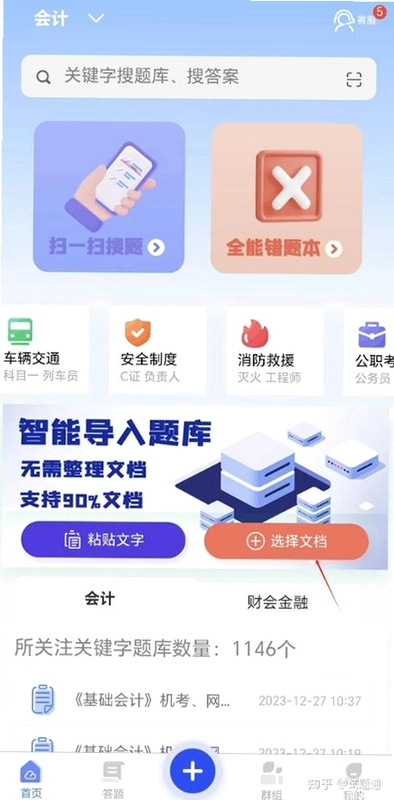Open 全能错题本 card
Image resolution: width=394 pixels, height=800 pixels.
point(286,198)
